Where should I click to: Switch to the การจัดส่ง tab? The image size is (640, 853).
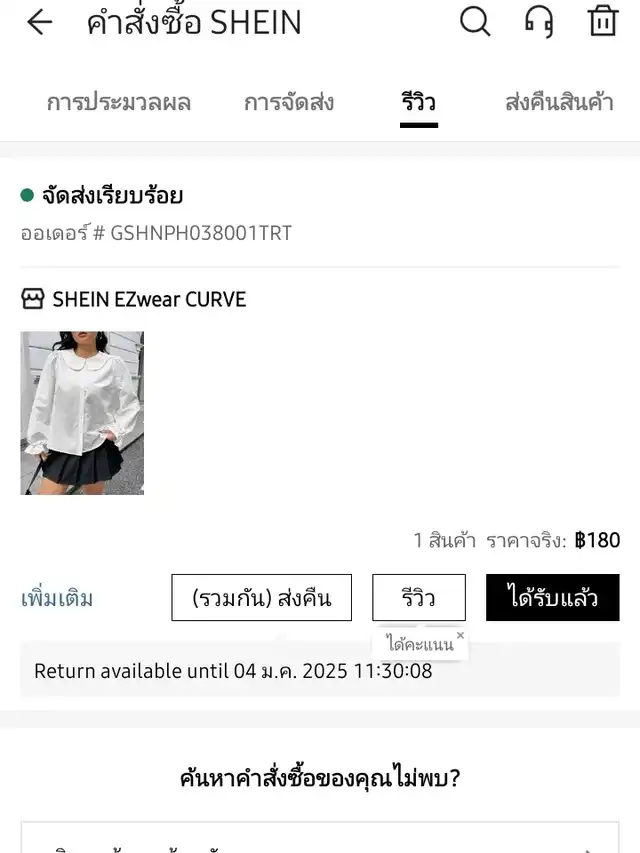(289, 102)
